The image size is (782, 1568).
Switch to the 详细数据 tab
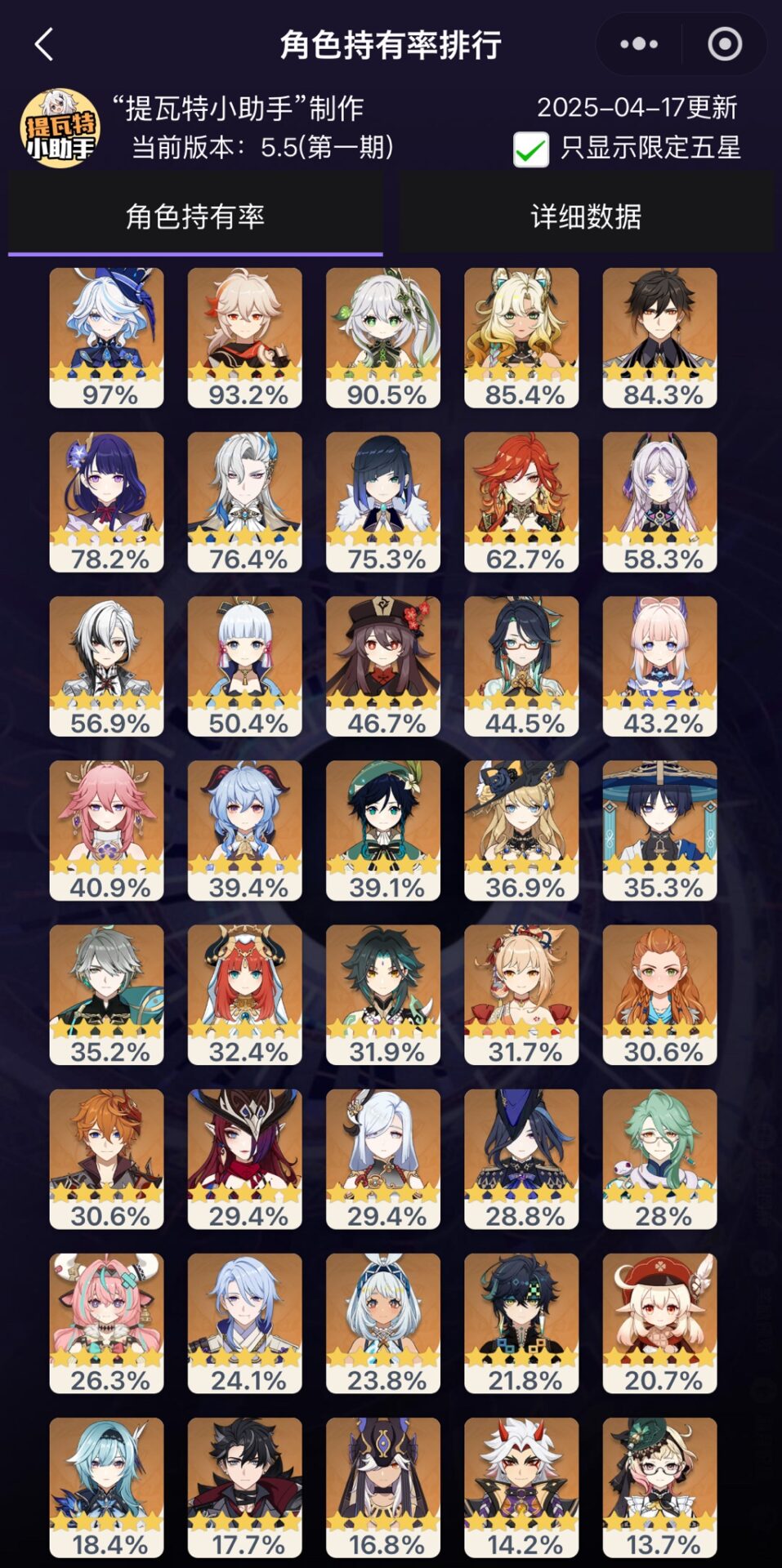[x=586, y=216]
